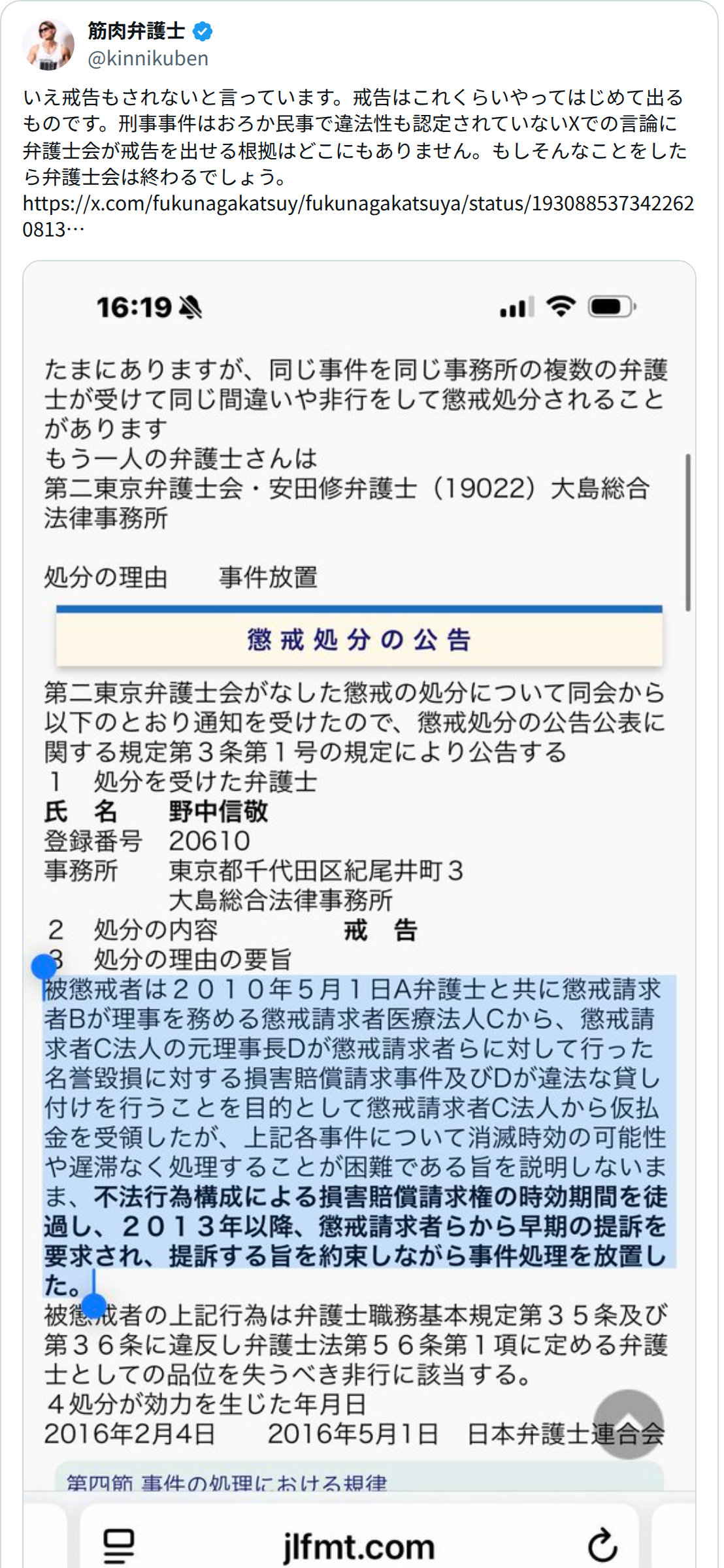The height and width of the screenshot is (1568, 724).
Task: Open 筋肉弁護士's profile picture
Action: (48, 44)
